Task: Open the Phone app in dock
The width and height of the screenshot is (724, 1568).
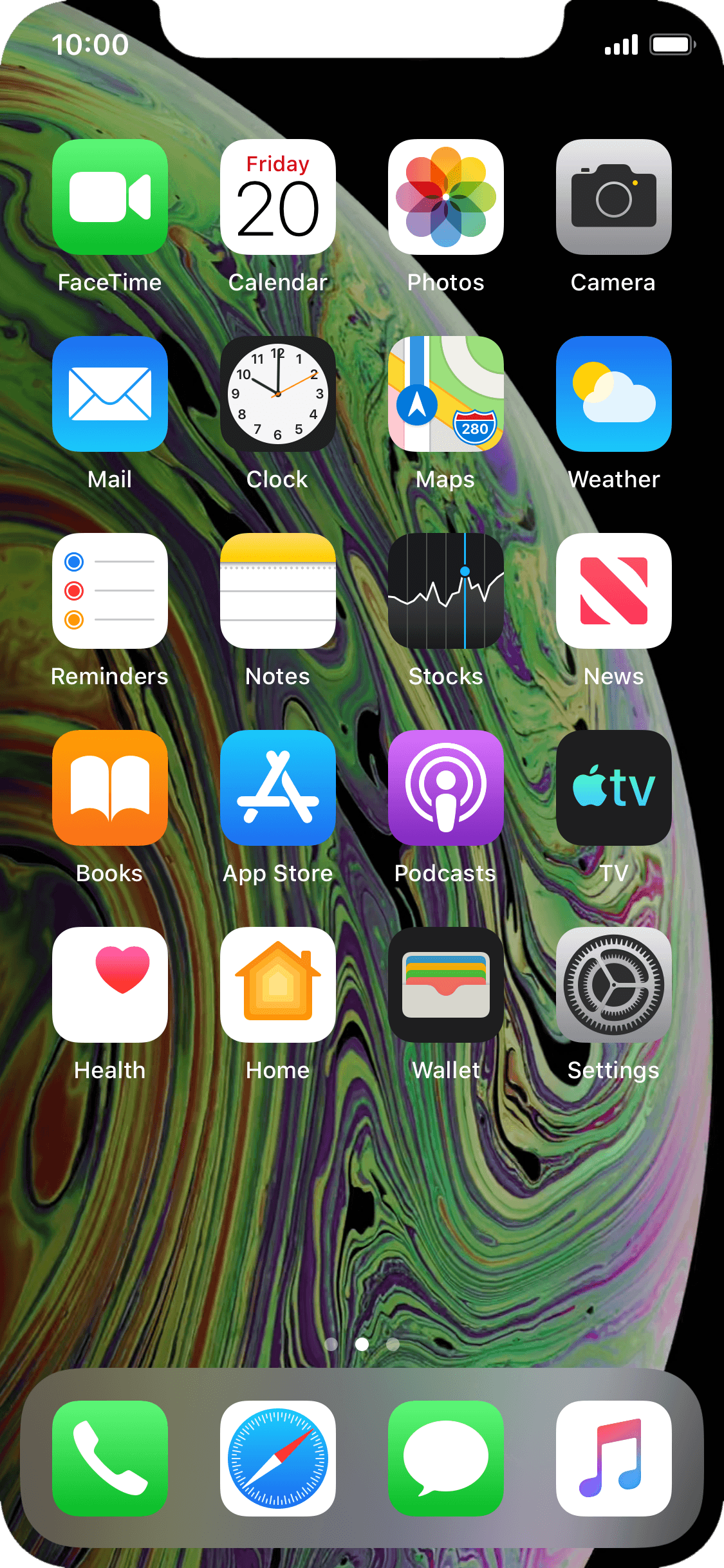Action: pos(110,1459)
